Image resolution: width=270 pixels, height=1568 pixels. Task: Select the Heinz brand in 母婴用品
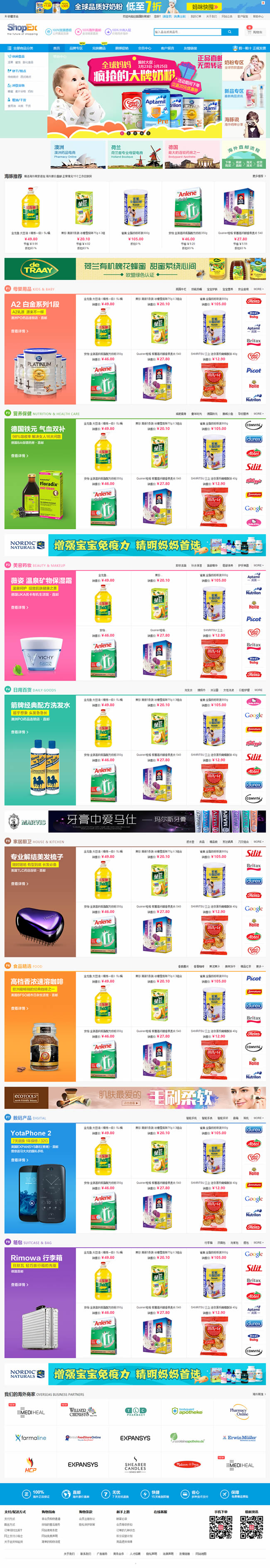click(x=253, y=301)
